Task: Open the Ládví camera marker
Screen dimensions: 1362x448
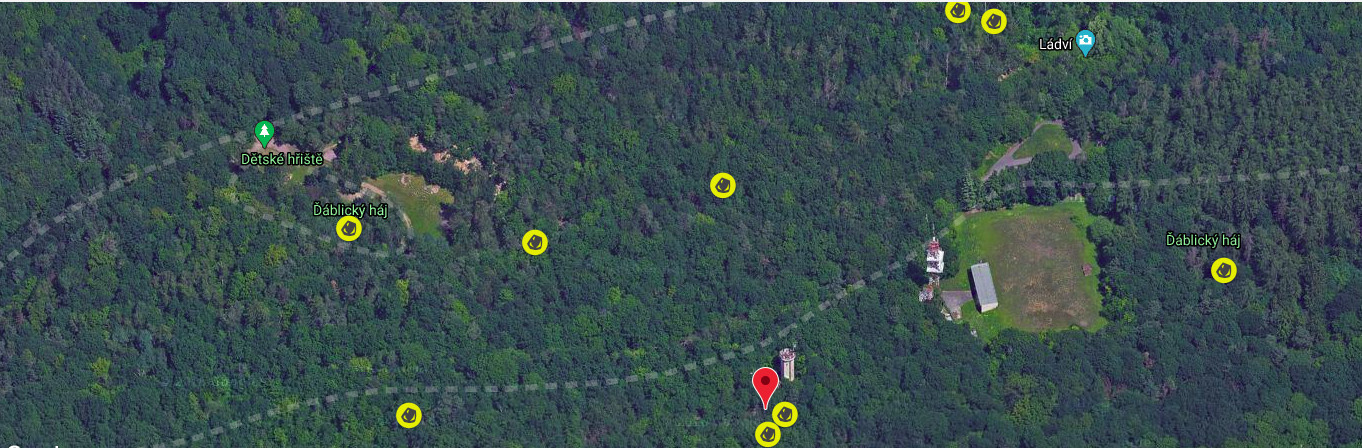Action: click(x=1085, y=43)
